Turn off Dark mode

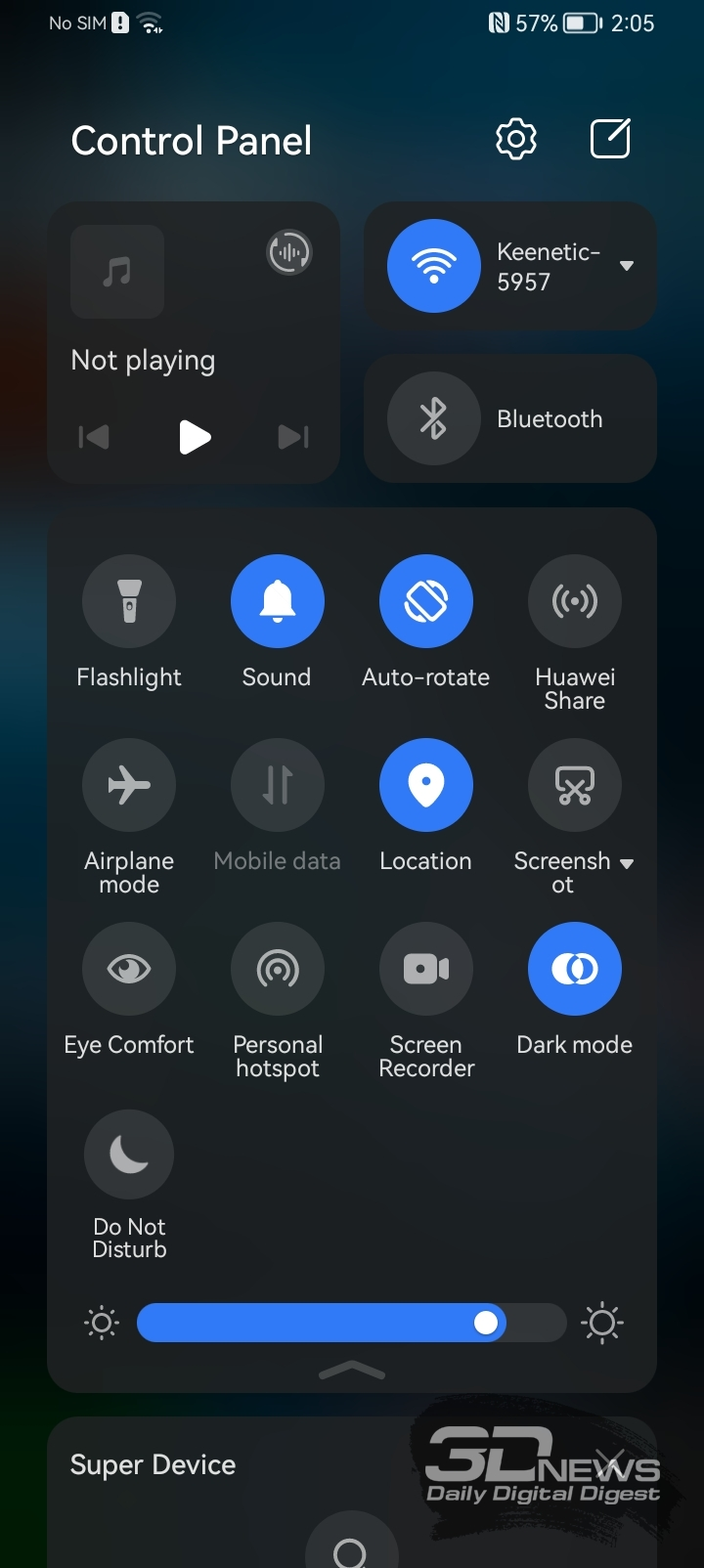(x=575, y=969)
